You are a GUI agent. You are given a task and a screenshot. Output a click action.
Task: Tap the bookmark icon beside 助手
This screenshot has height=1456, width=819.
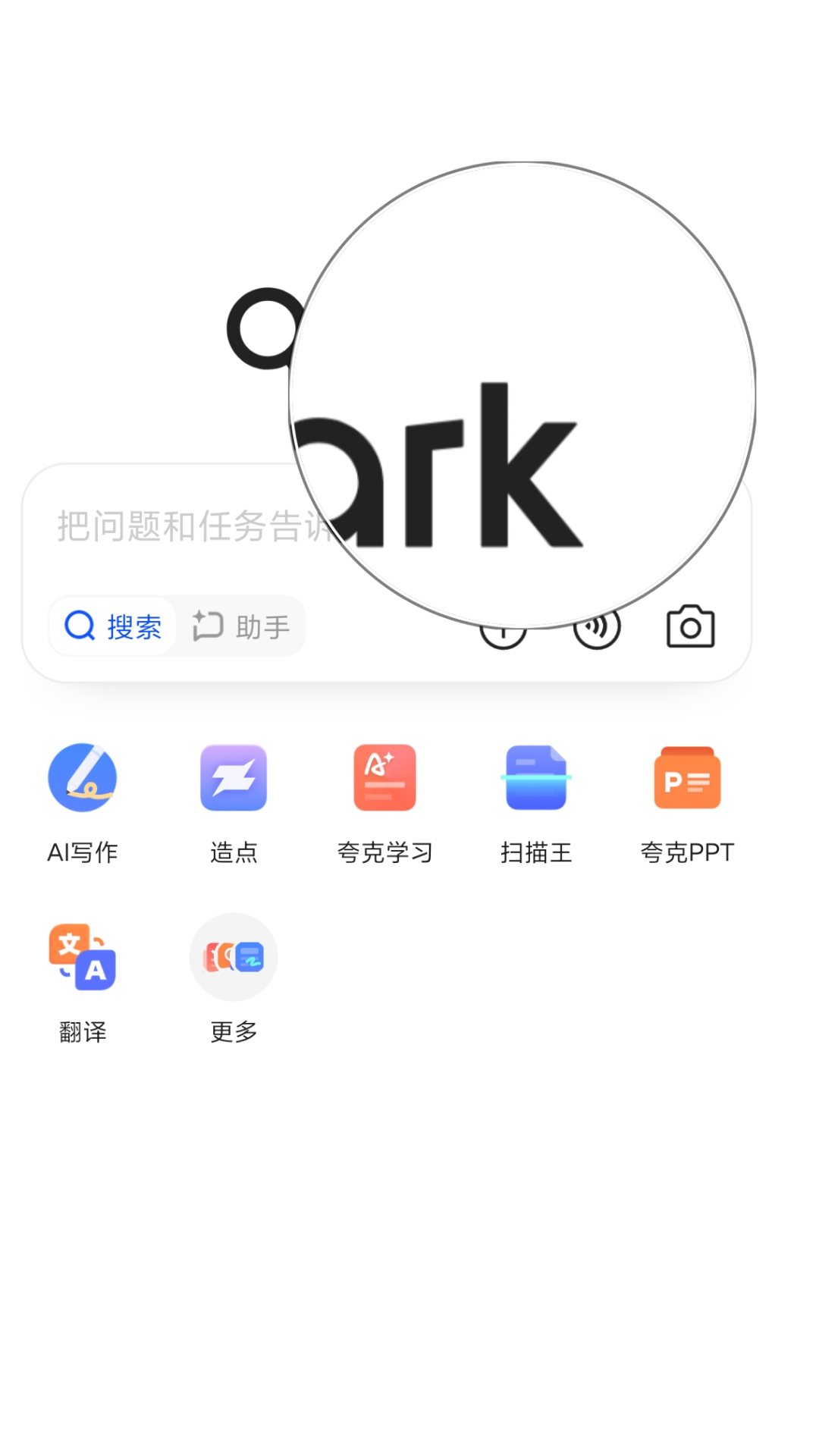pos(208,626)
